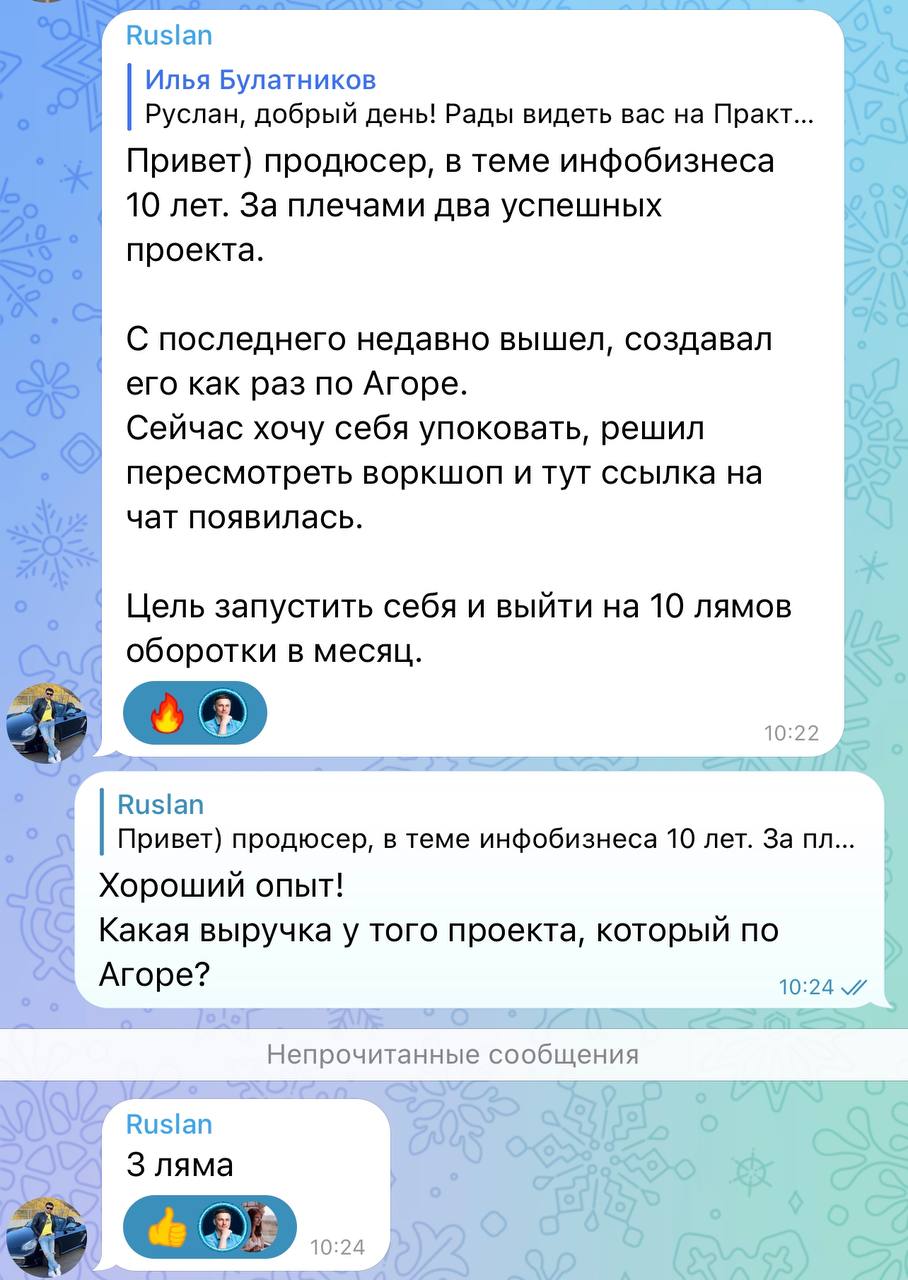Add the thumbs-up reaction under "3 ляма"
Image resolution: width=908 pixels, height=1280 pixels.
click(168, 1226)
